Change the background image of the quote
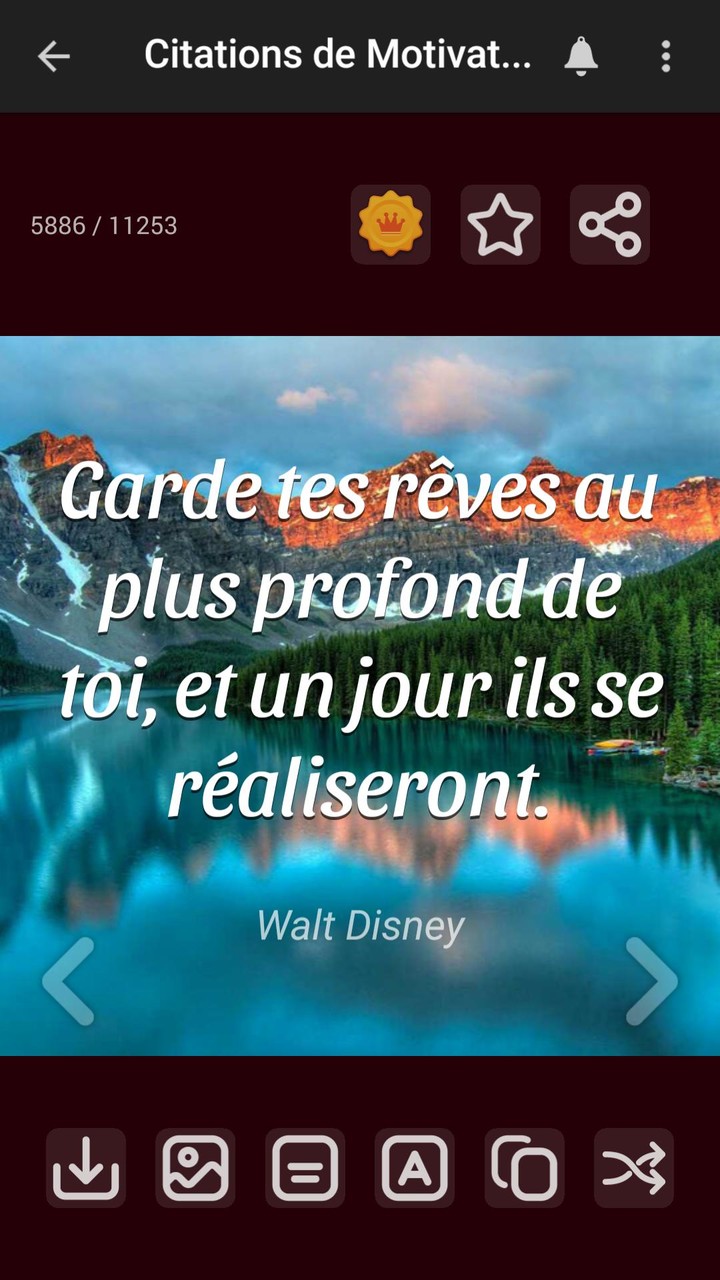 (x=196, y=1167)
